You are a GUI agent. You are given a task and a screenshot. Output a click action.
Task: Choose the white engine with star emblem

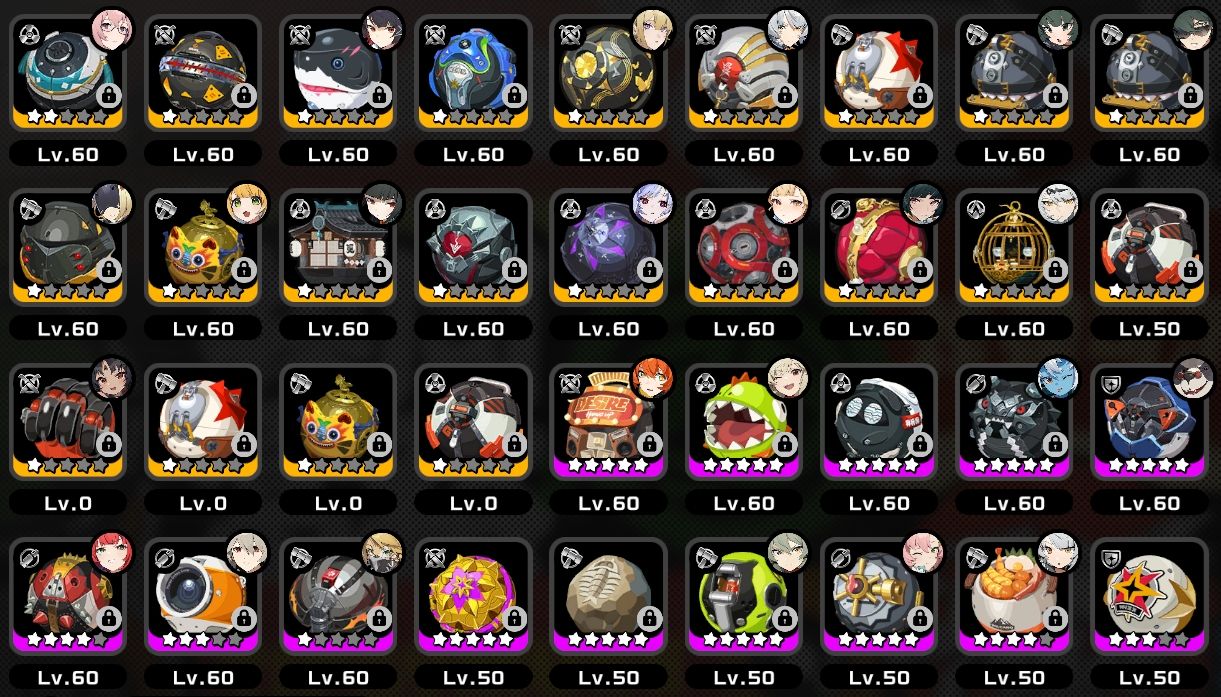(1149, 596)
